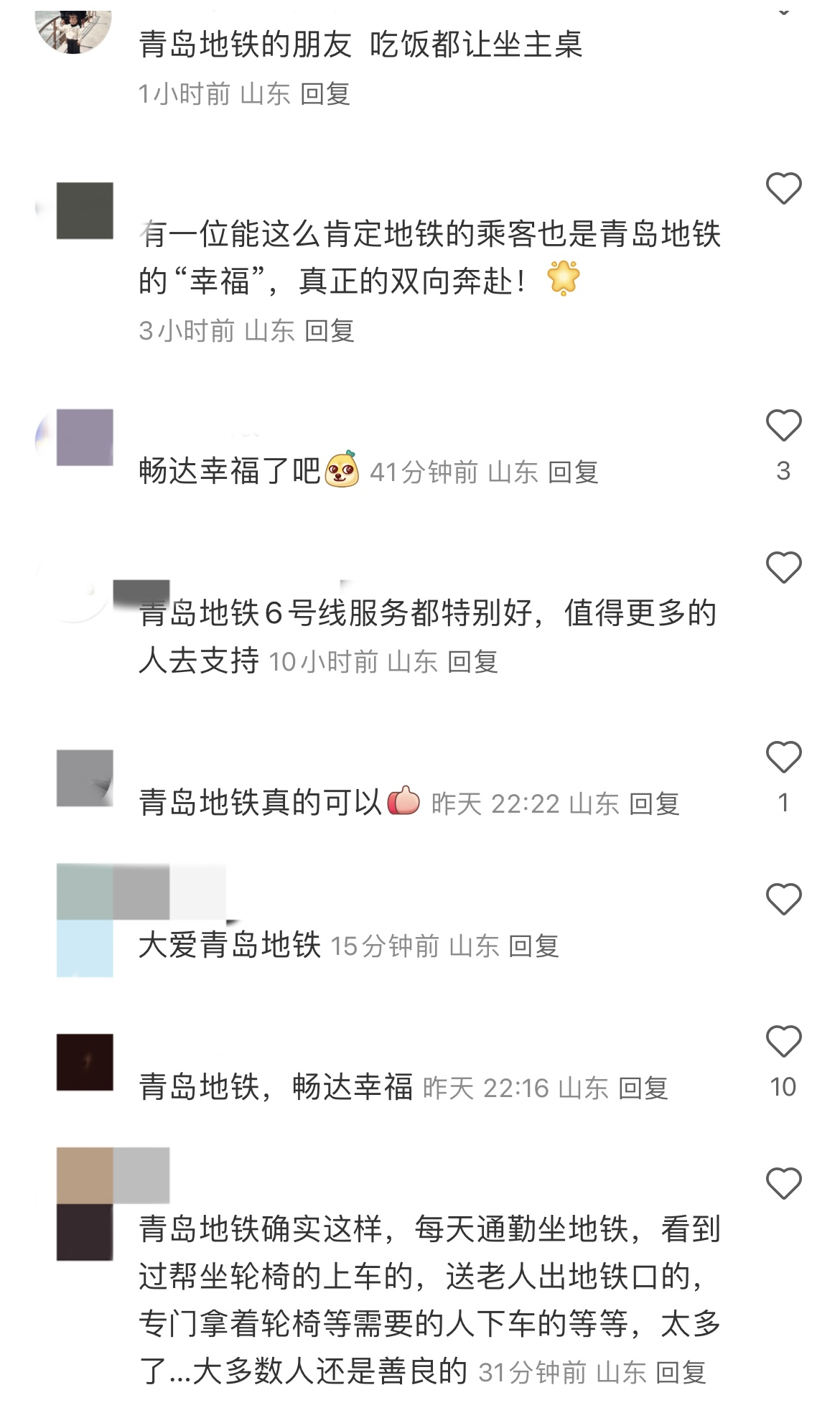Open the avatar of the '吃饭都让坐主桌' commenter
The height and width of the screenshot is (1413, 840).
click(x=74, y=29)
